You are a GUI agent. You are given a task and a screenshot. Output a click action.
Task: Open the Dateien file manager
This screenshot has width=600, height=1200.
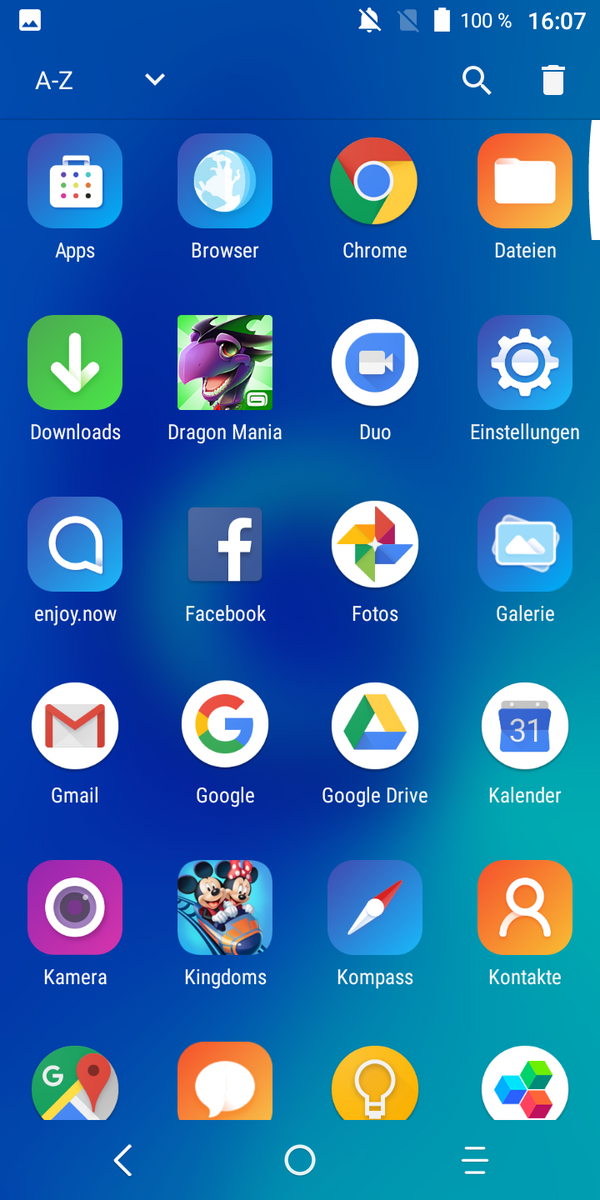(525, 182)
